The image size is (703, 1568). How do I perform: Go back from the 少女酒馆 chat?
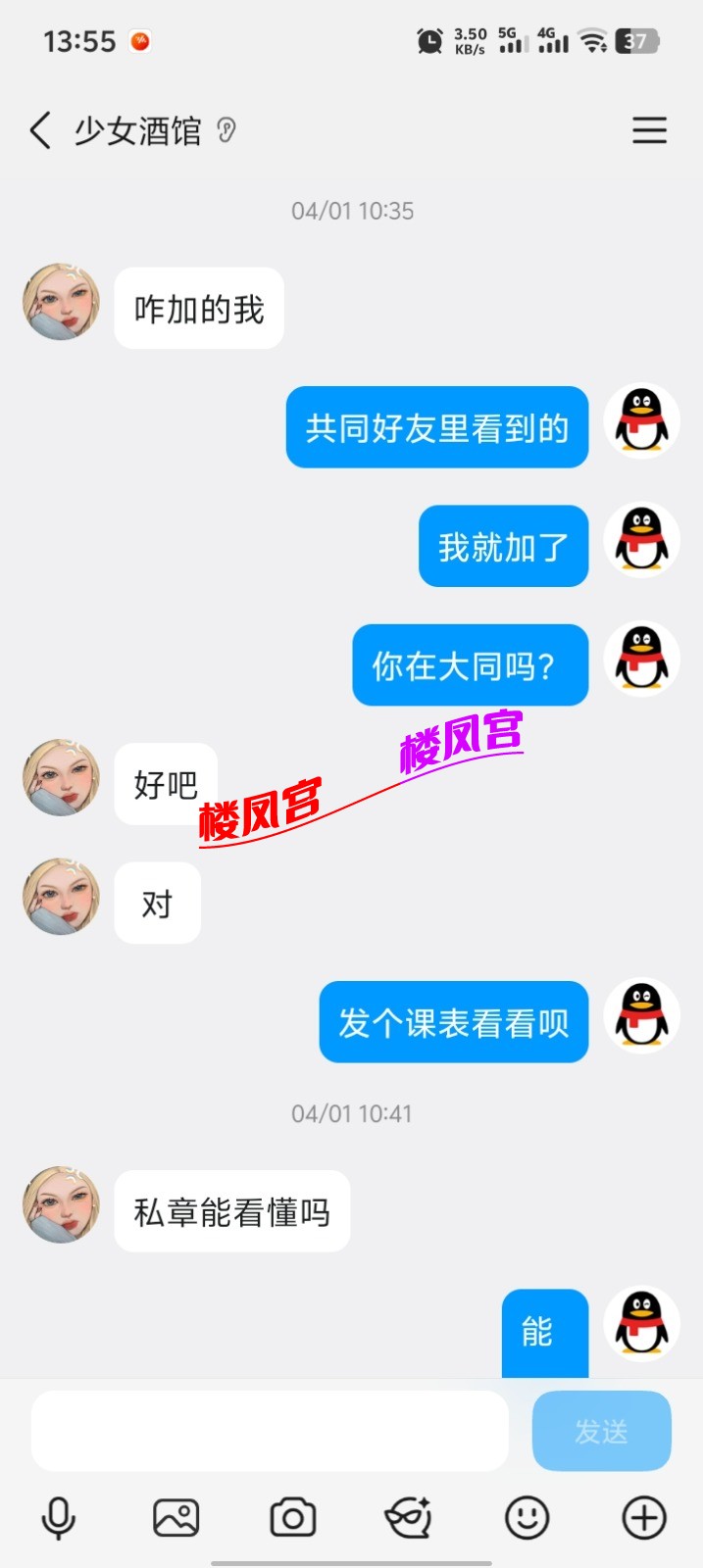(39, 130)
